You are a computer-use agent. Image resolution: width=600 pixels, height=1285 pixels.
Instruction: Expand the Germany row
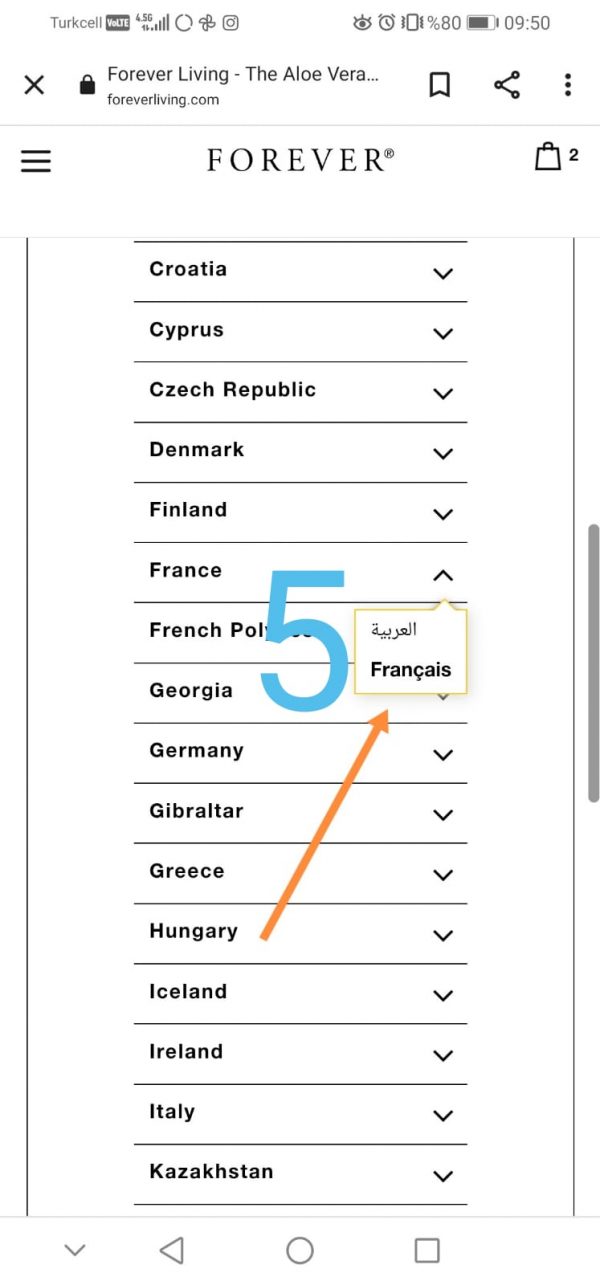click(442, 754)
